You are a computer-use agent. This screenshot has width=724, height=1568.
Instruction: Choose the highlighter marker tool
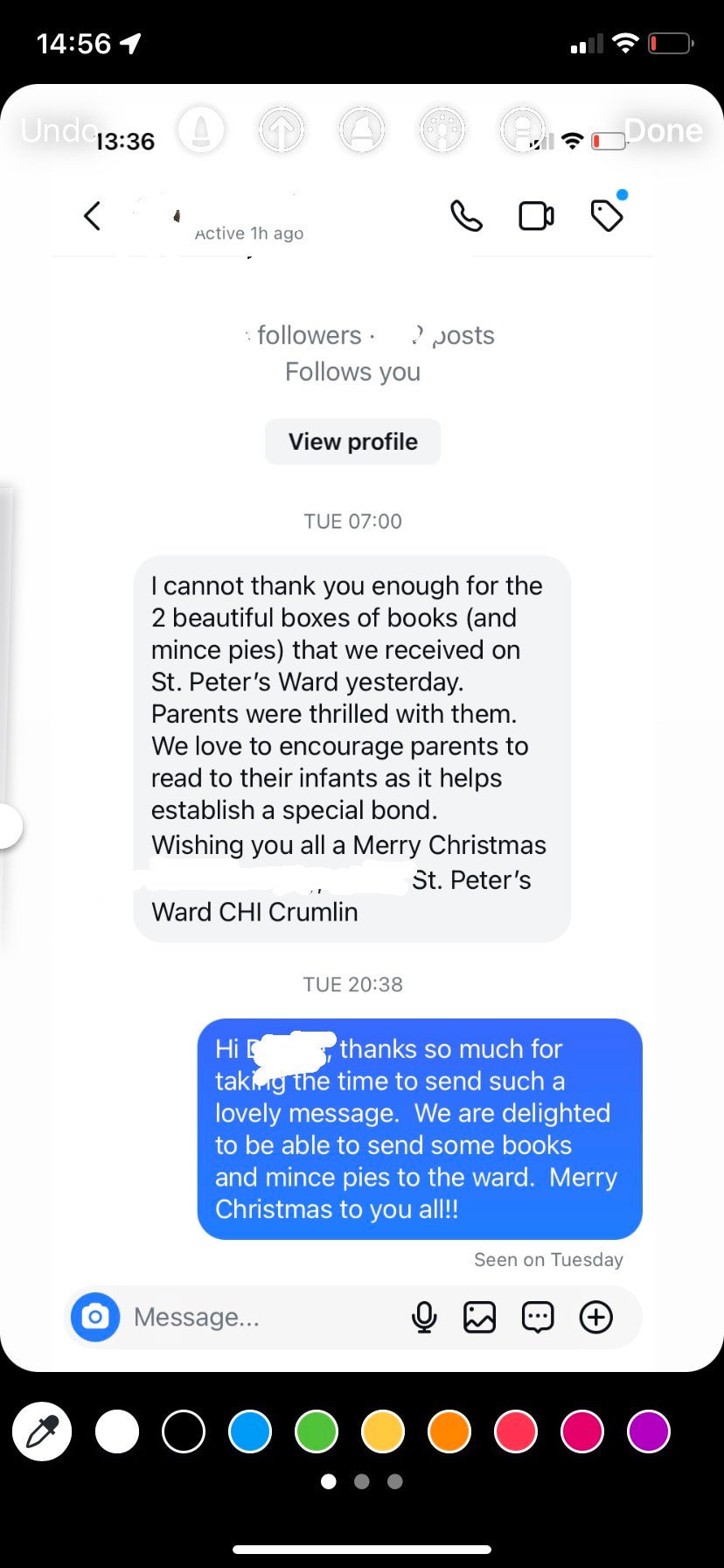point(361,130)
